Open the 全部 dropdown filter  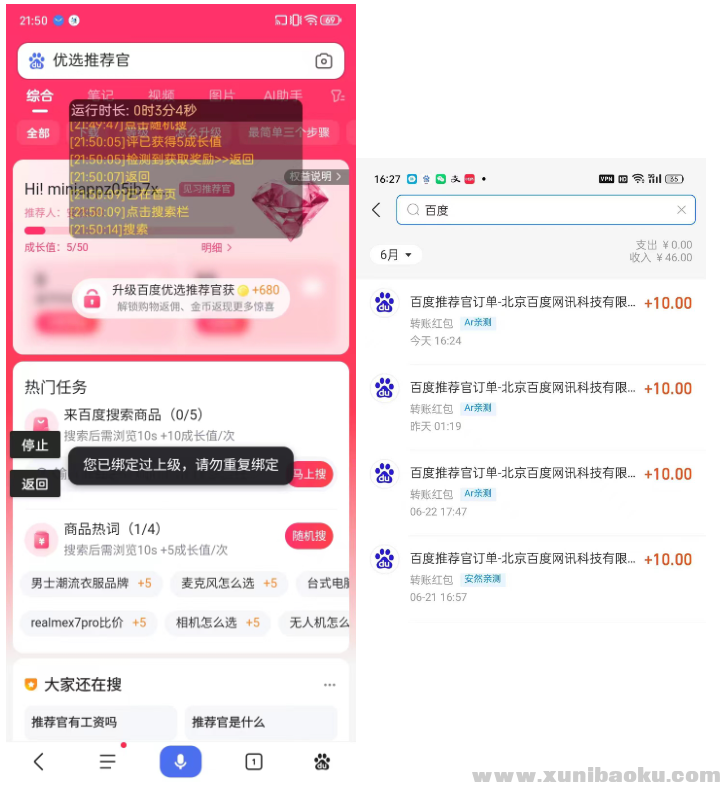(x=38, y=133)
